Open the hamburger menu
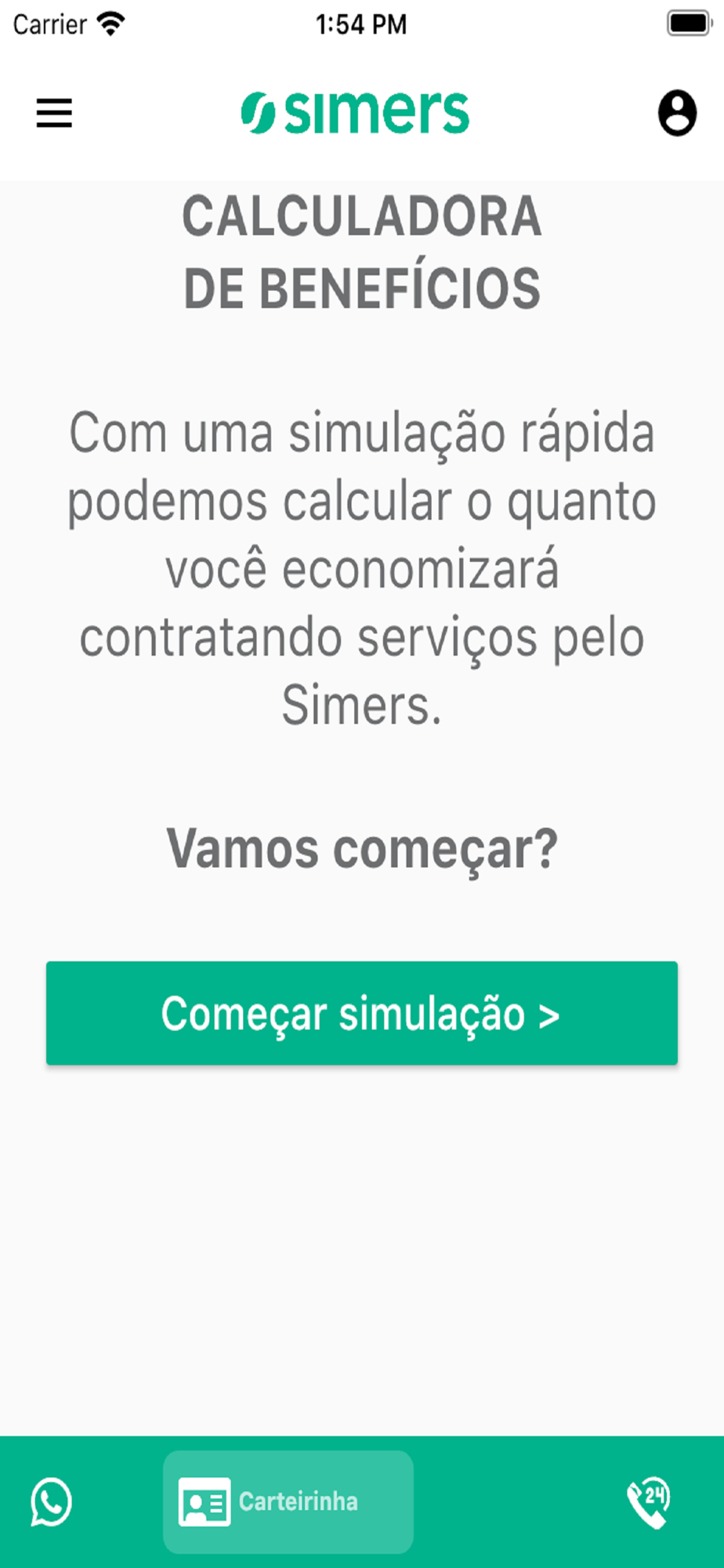Screen dimensions: 724x1568 (54, 113)
